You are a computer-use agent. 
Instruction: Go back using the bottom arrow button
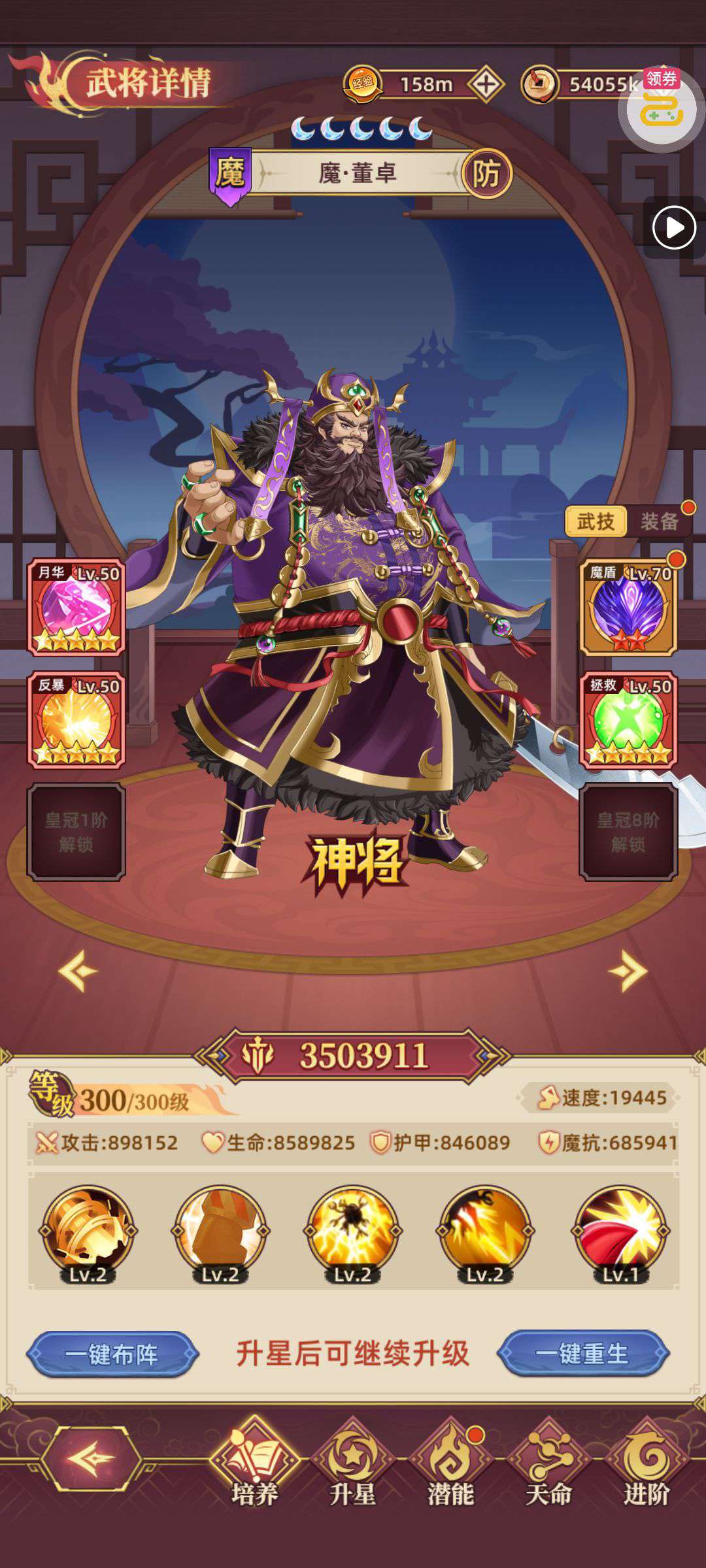pos(91,1458)
